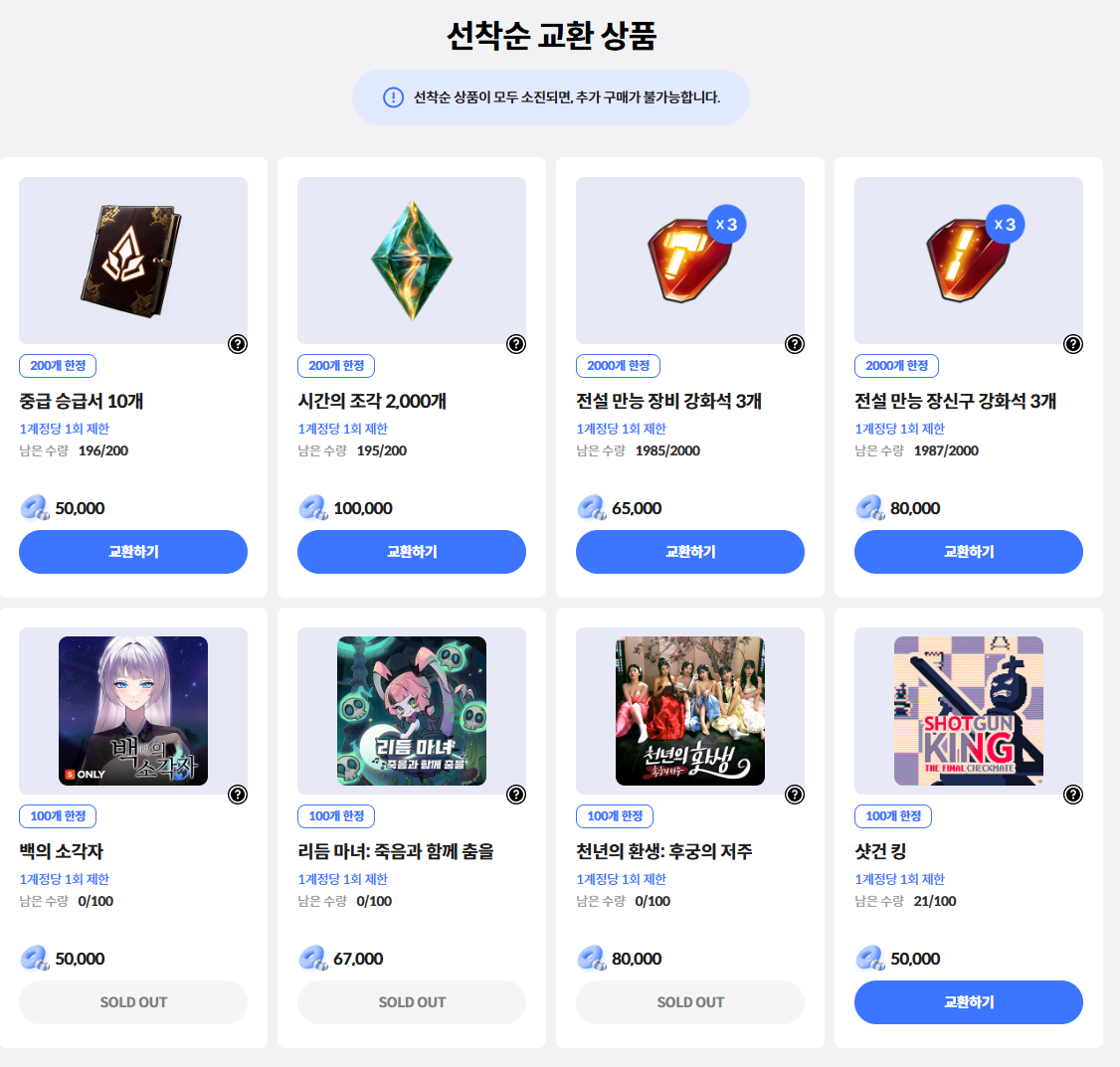Screen dimensions: 1120x1067
Task: Open help icon on 중급 승급서 image
Action: [238, 344]
